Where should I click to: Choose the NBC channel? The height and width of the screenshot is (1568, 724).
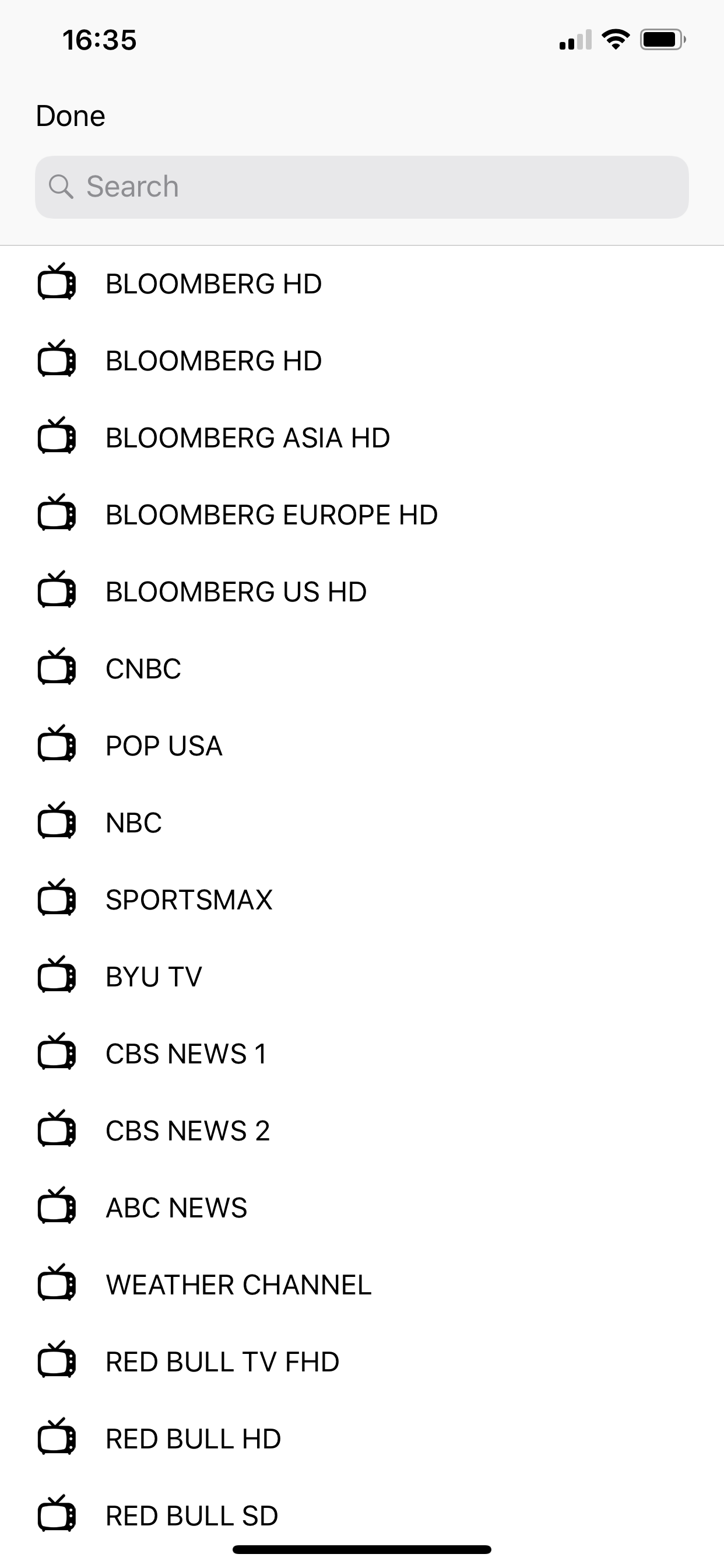click(x=134, y=823)
